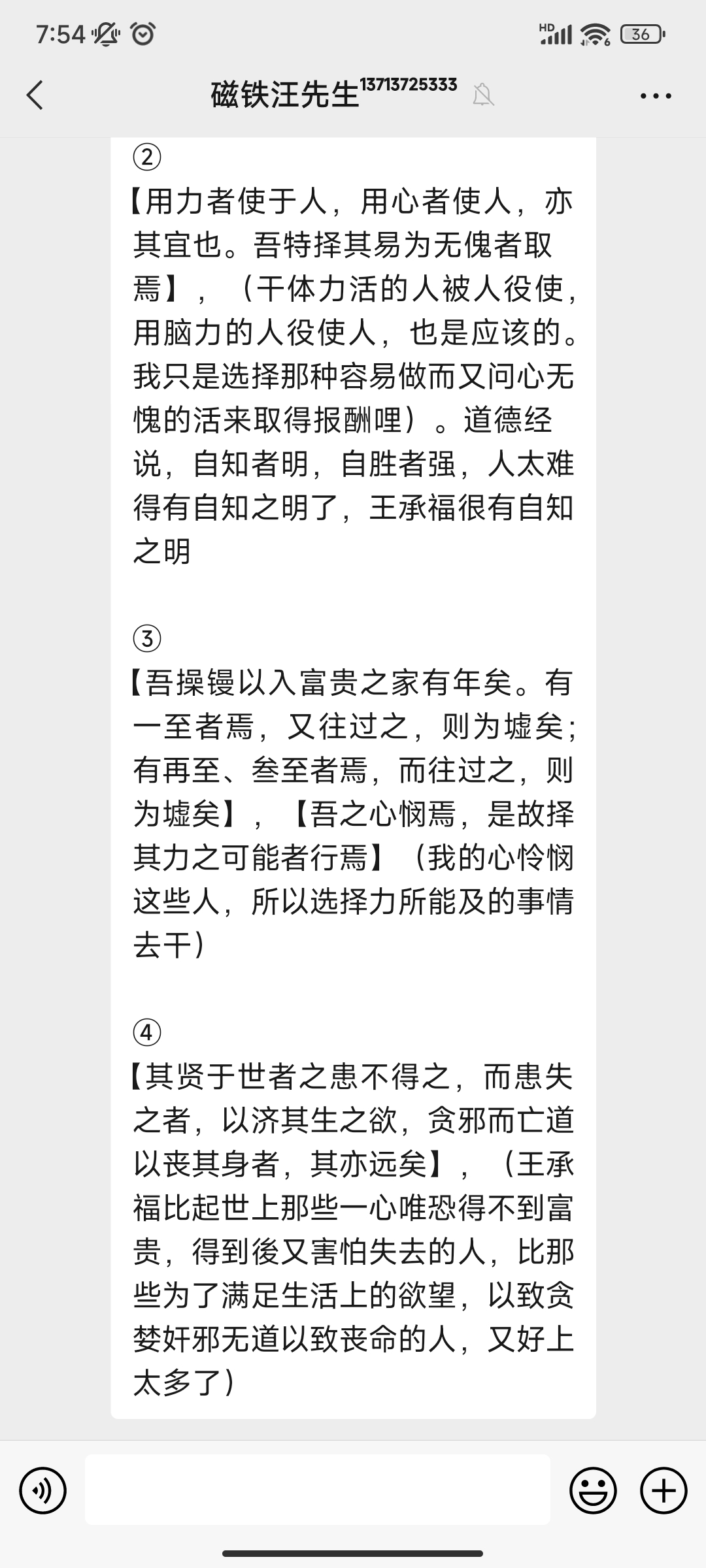Image resolution: width=706 pixels, height=1568 pixels.
Task: Go back from chat with 磁铁汪先生
Action: [35, 95]
